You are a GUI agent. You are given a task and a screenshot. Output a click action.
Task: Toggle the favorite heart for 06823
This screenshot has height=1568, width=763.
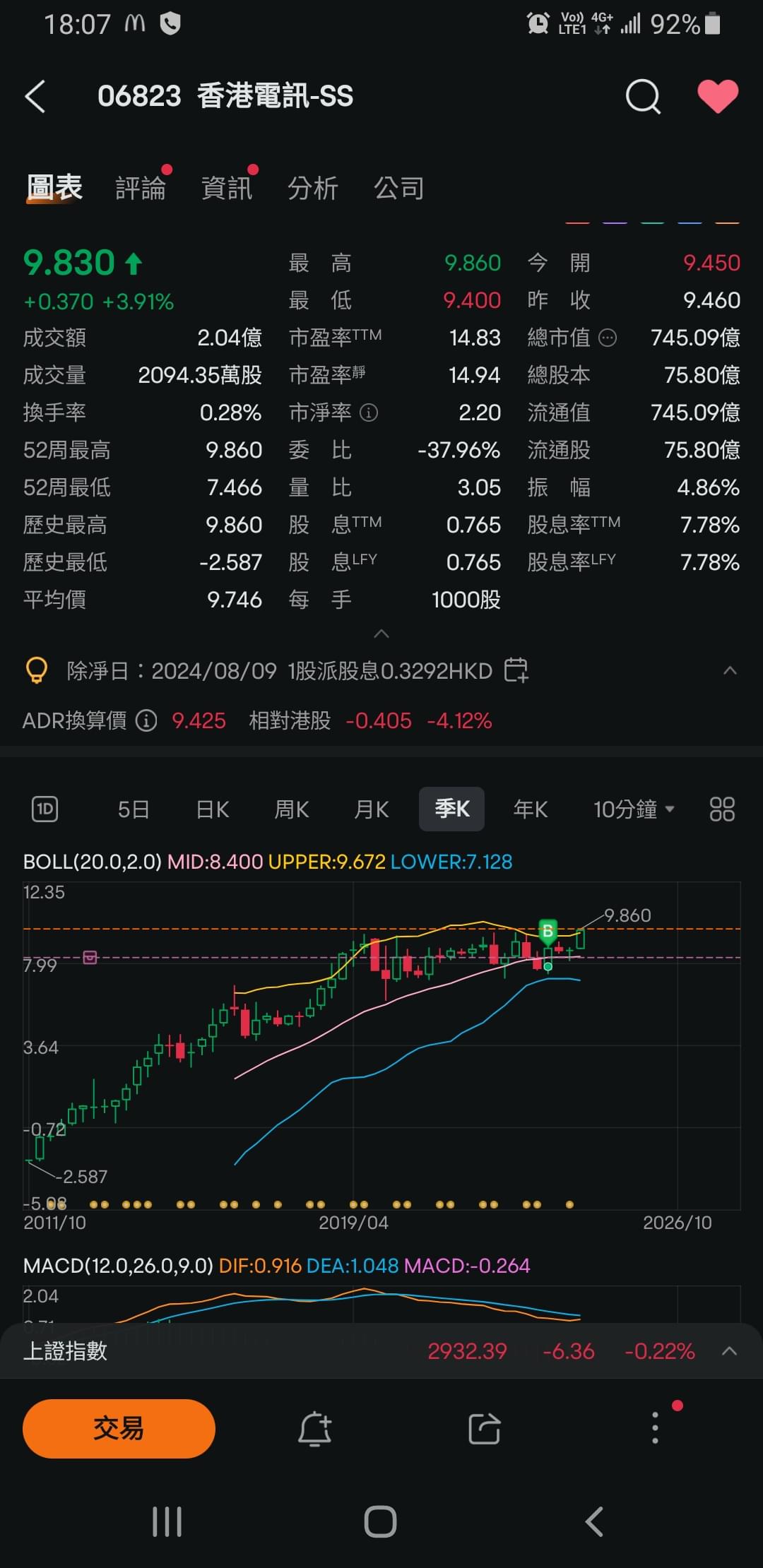(x=718, y=96)
